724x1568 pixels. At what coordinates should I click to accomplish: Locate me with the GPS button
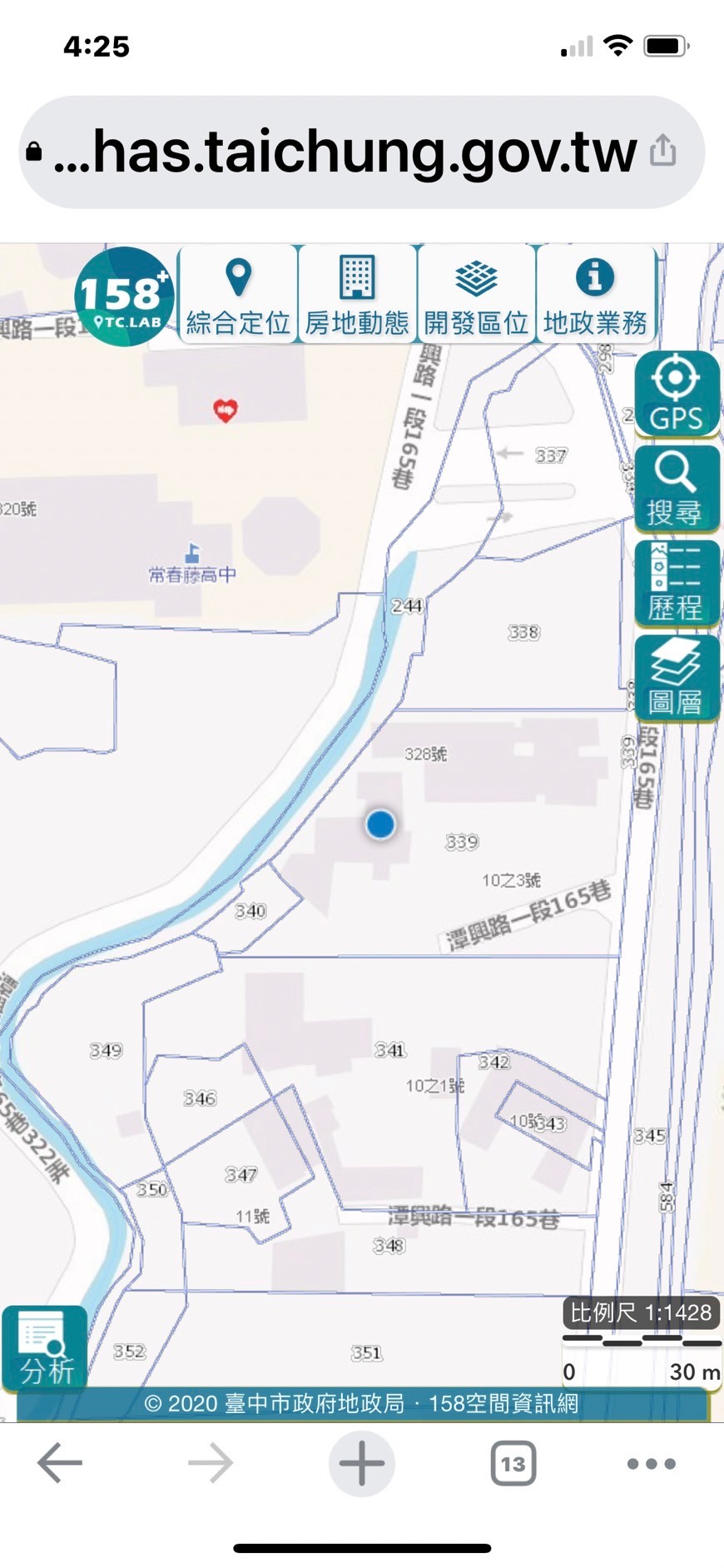coord(676,394)
